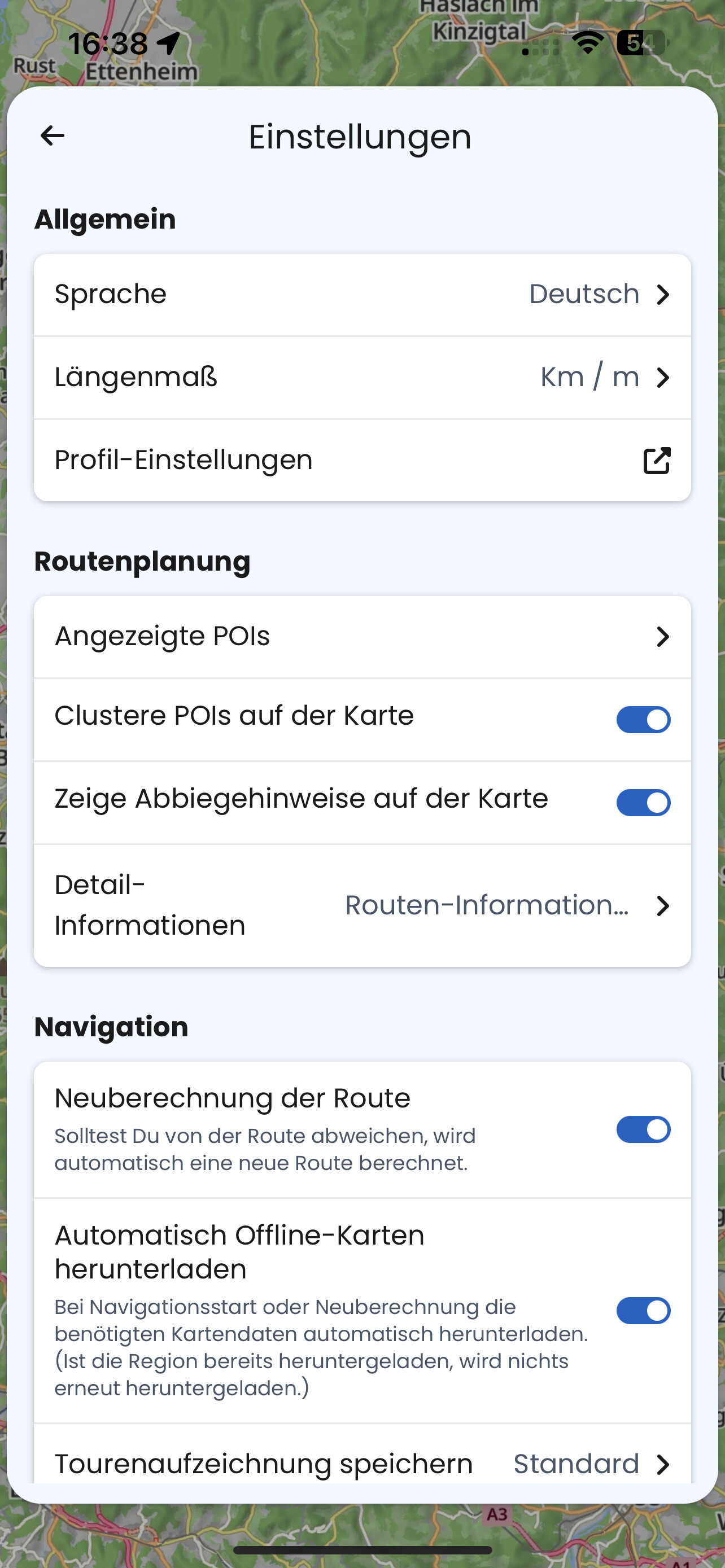This screenshot has width=725, height=1568.
Task: Go back from the Einstellungen screen
Action: 53,135
